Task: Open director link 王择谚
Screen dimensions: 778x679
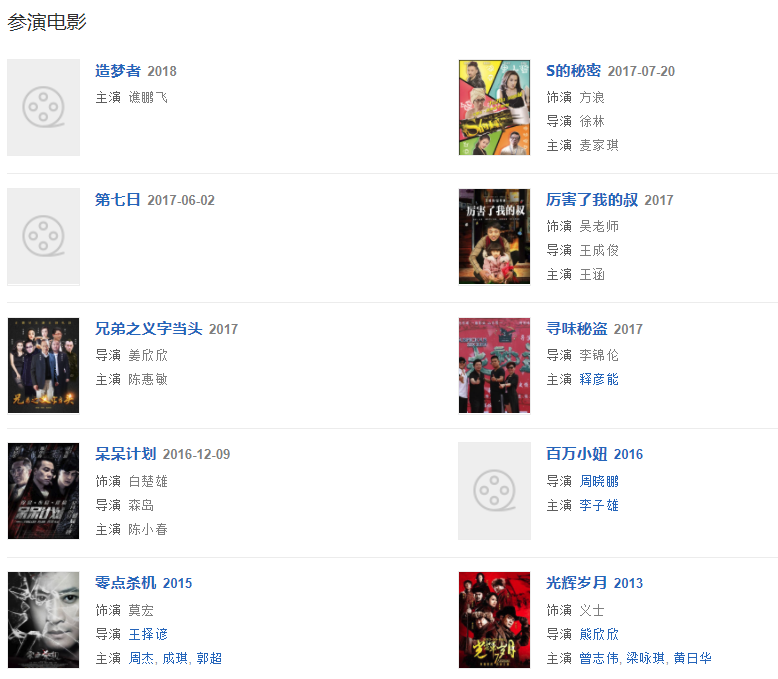Action: click(x=148, y=635)
